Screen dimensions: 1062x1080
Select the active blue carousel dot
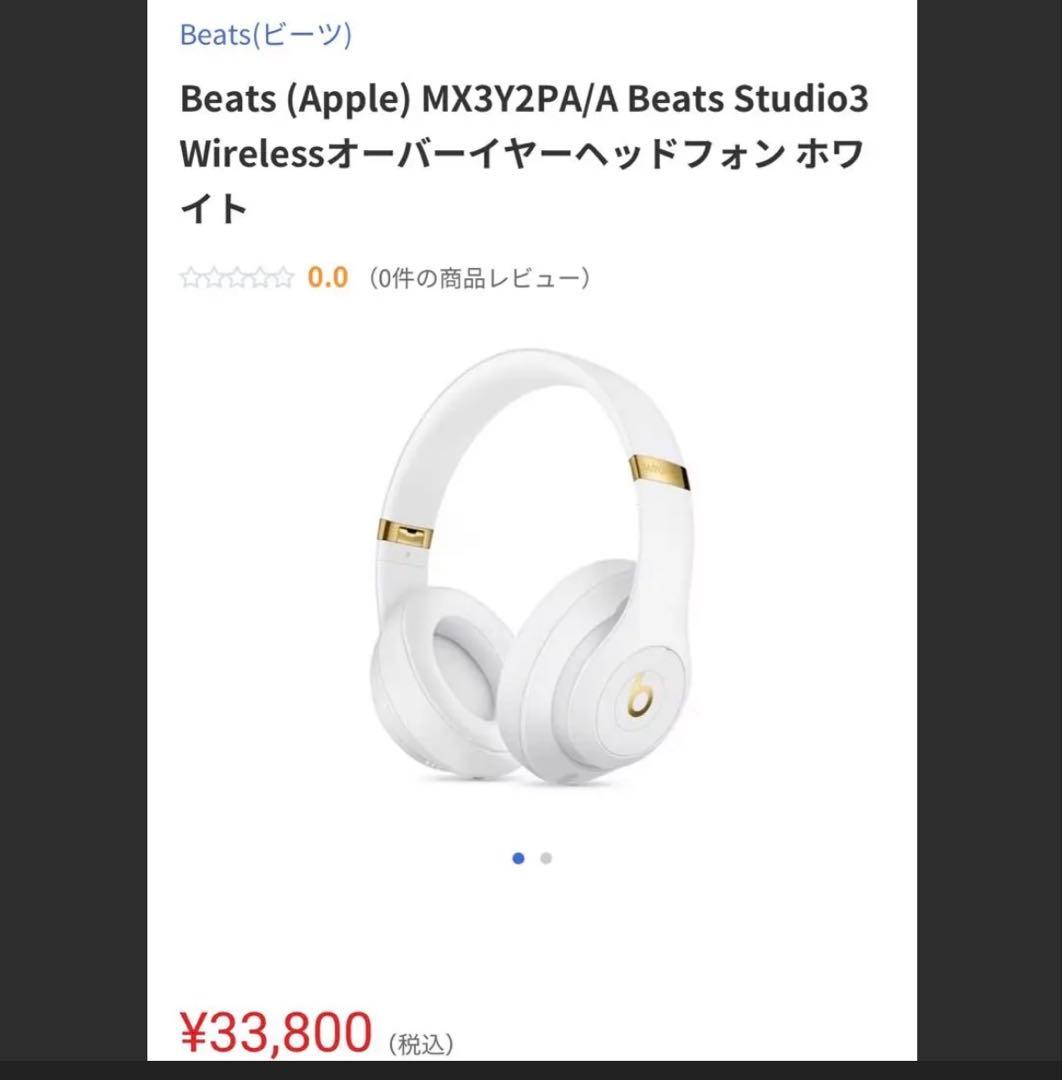517,858
